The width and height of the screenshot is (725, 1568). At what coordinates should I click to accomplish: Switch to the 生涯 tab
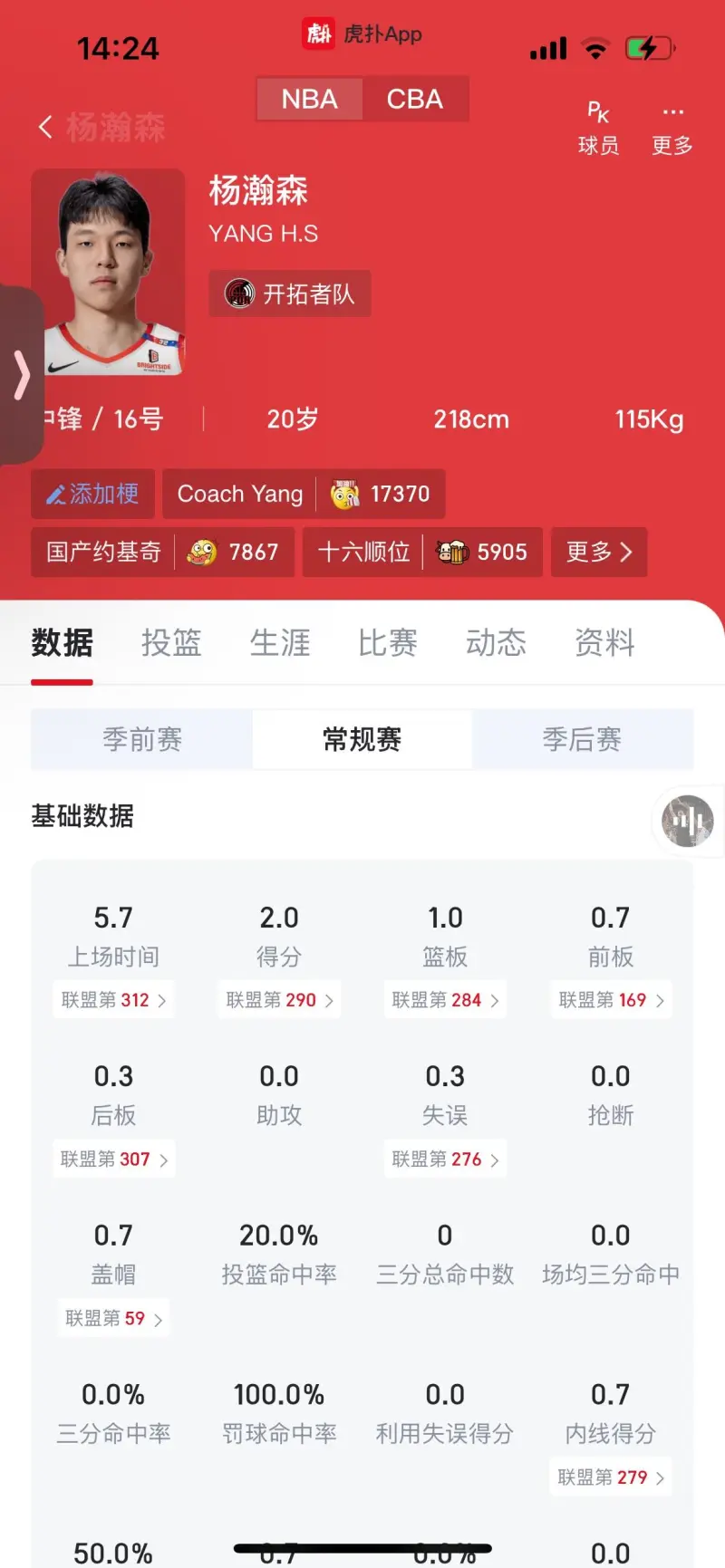279,642
